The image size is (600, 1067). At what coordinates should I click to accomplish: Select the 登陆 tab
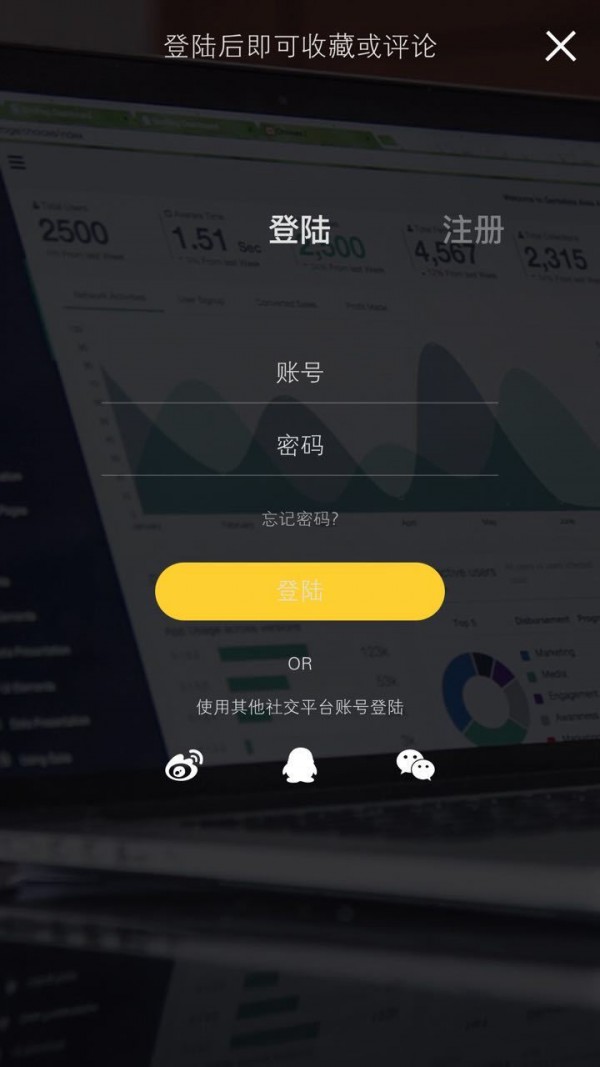[299, 229]
